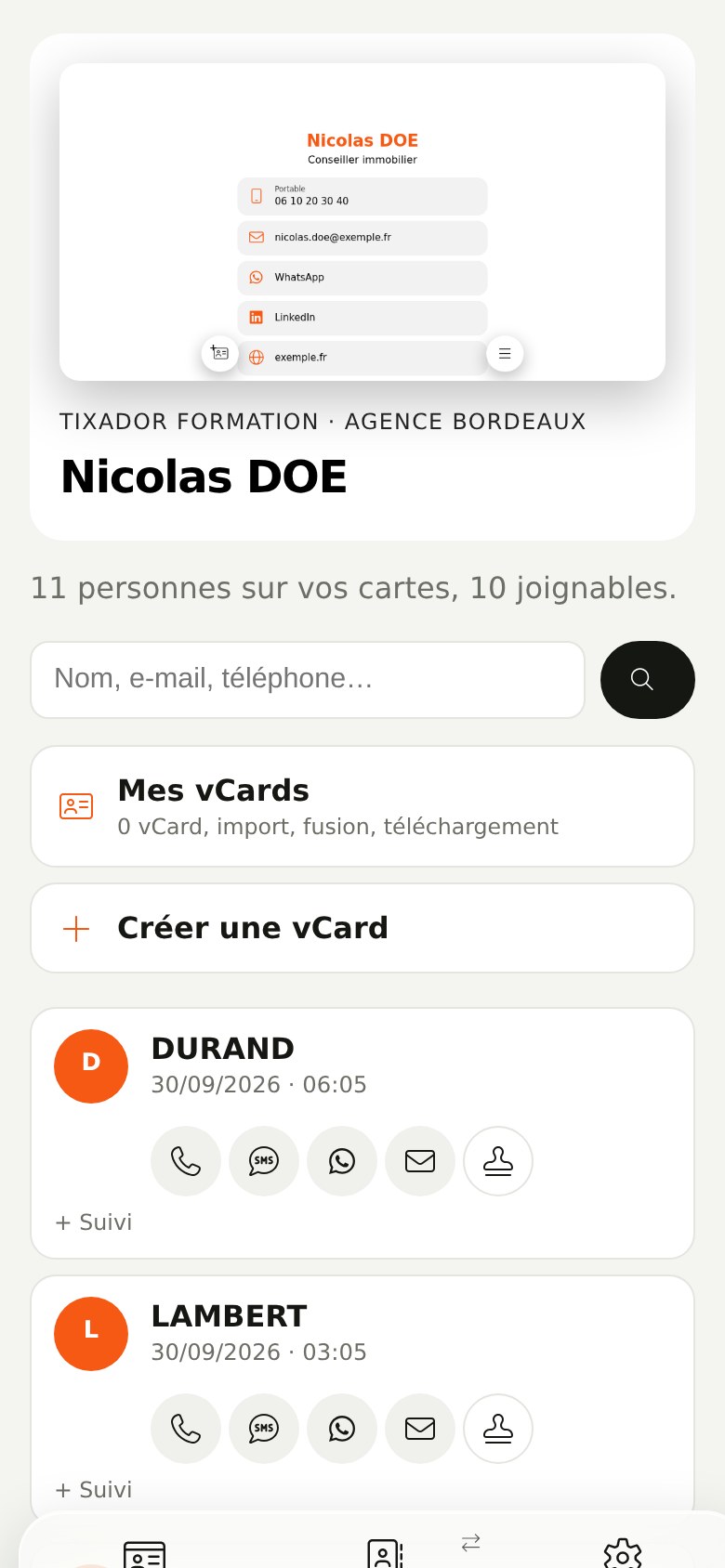Image resolution: width=725 pixels, height=1568 pixels.
Task: Create a new vCard
Action: click(362, 928)
